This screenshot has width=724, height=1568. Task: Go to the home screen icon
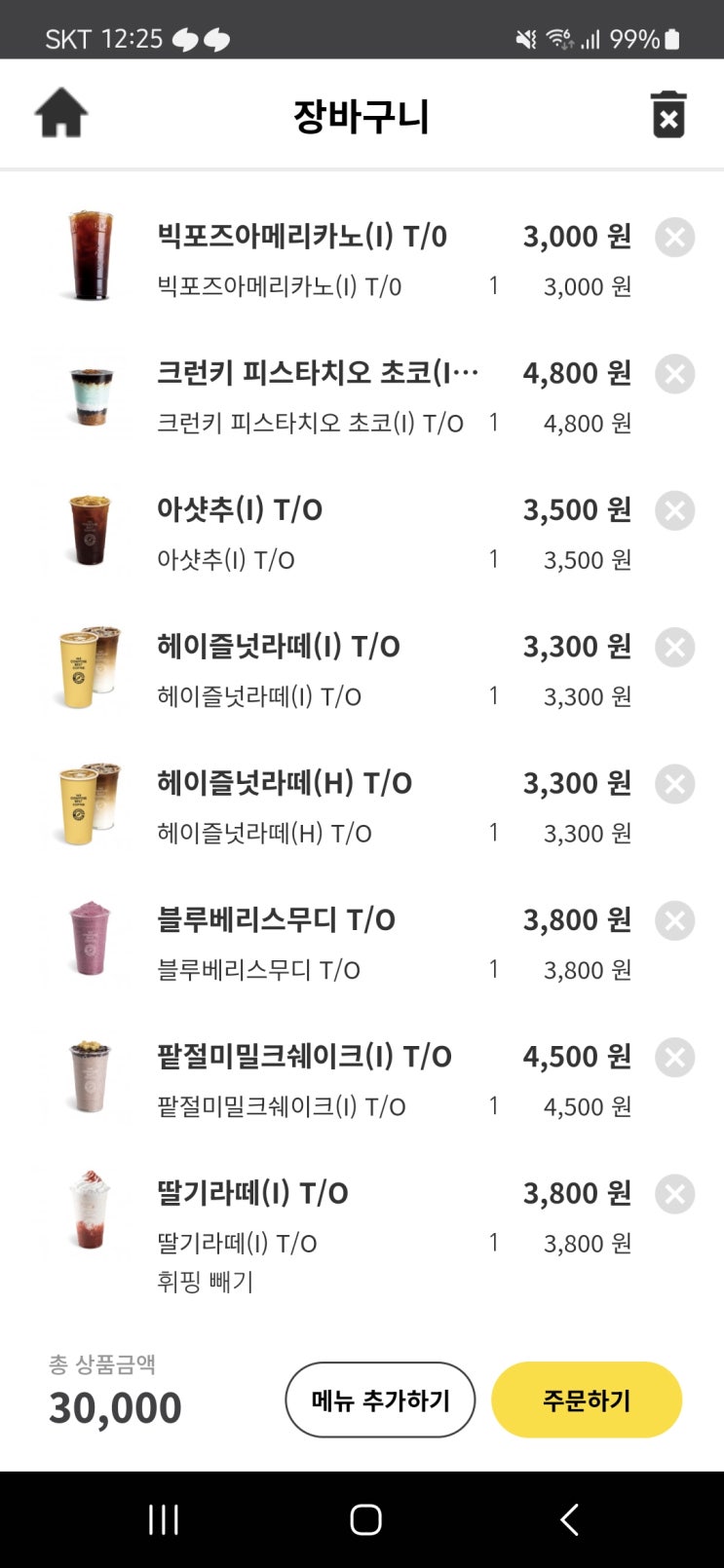point(61,114)
